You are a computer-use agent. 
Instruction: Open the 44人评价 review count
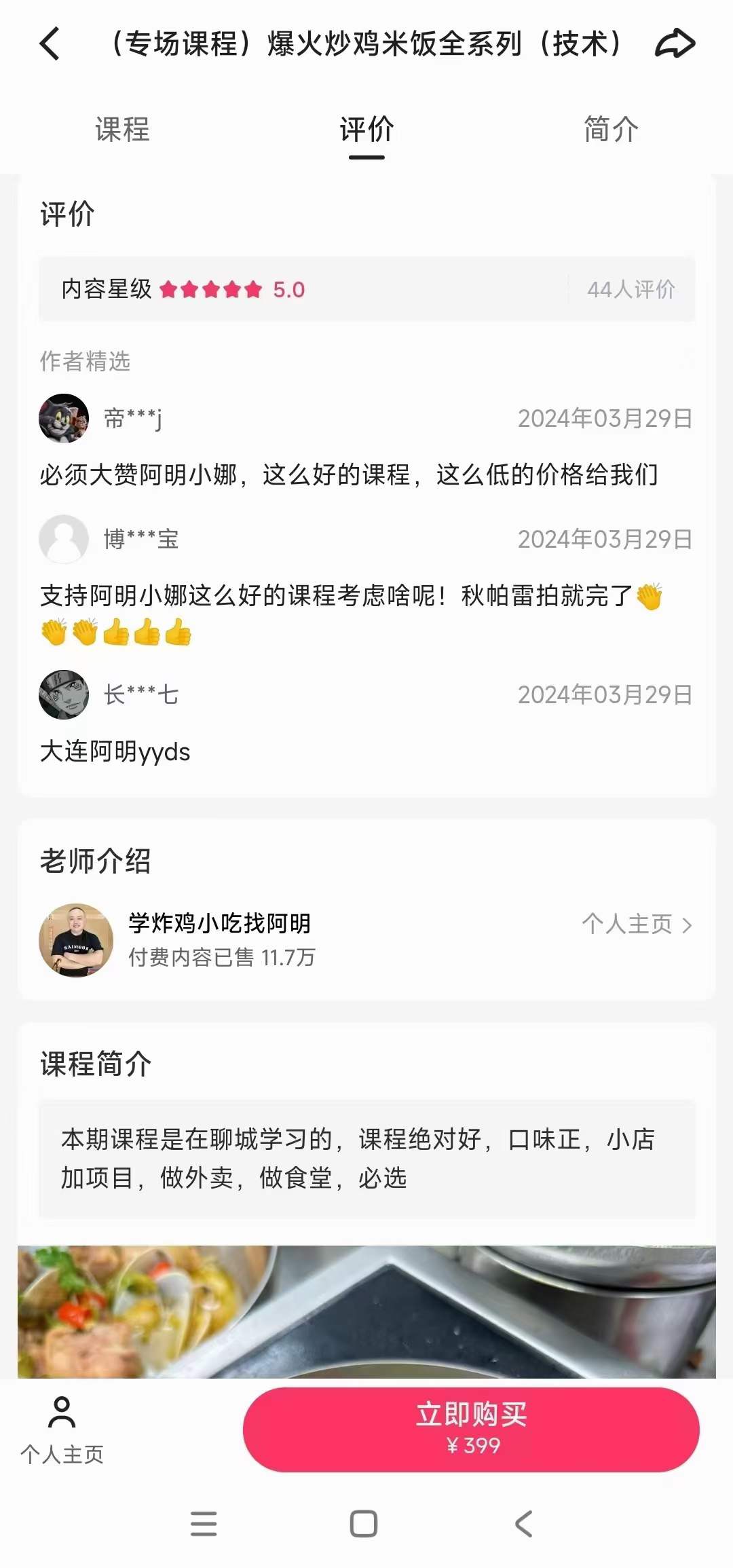630,289
